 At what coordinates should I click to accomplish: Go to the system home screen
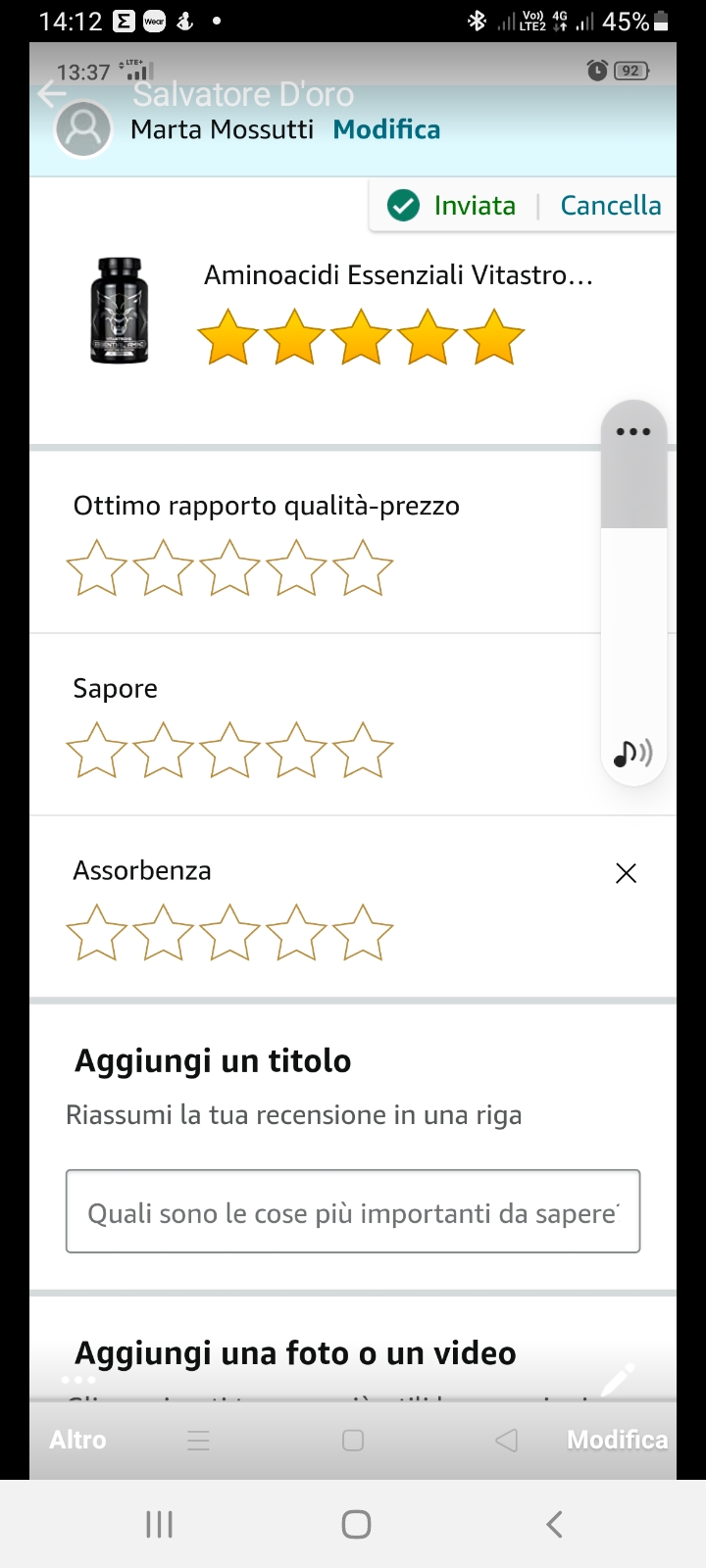pos(356,1524)
